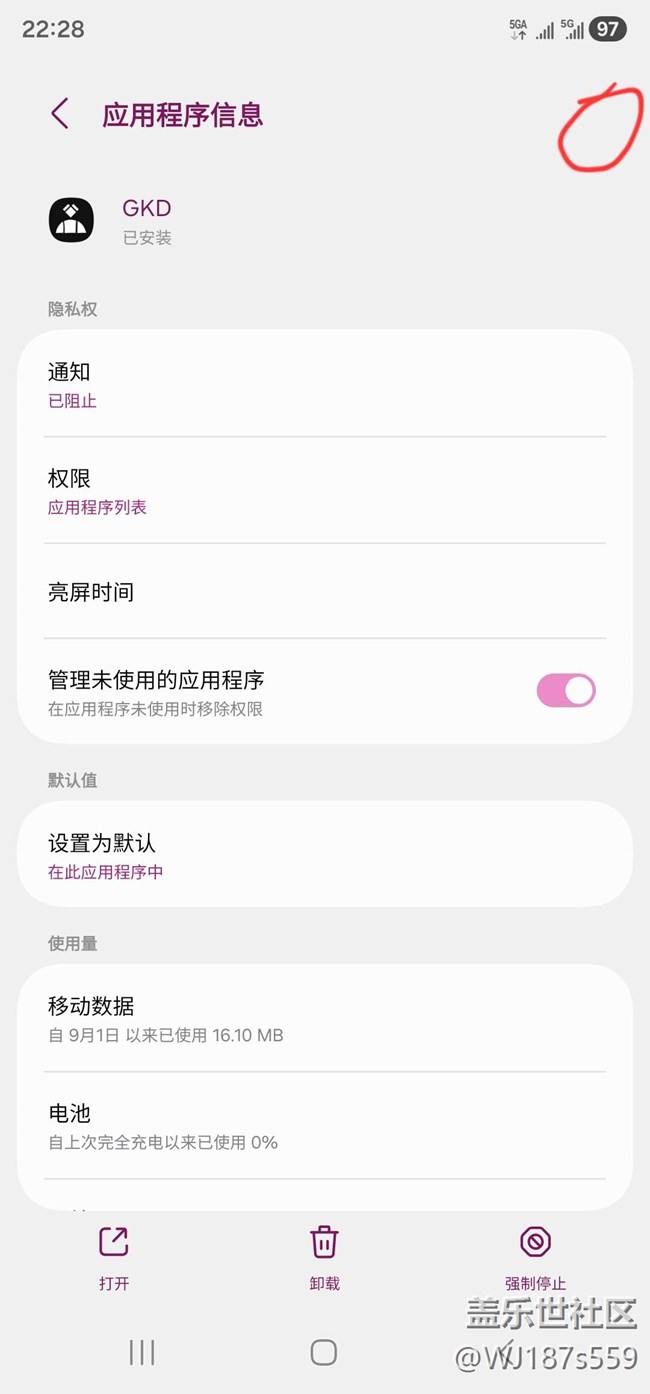
Task: Open the recent apps button
Action: [x=142, y=1353]
